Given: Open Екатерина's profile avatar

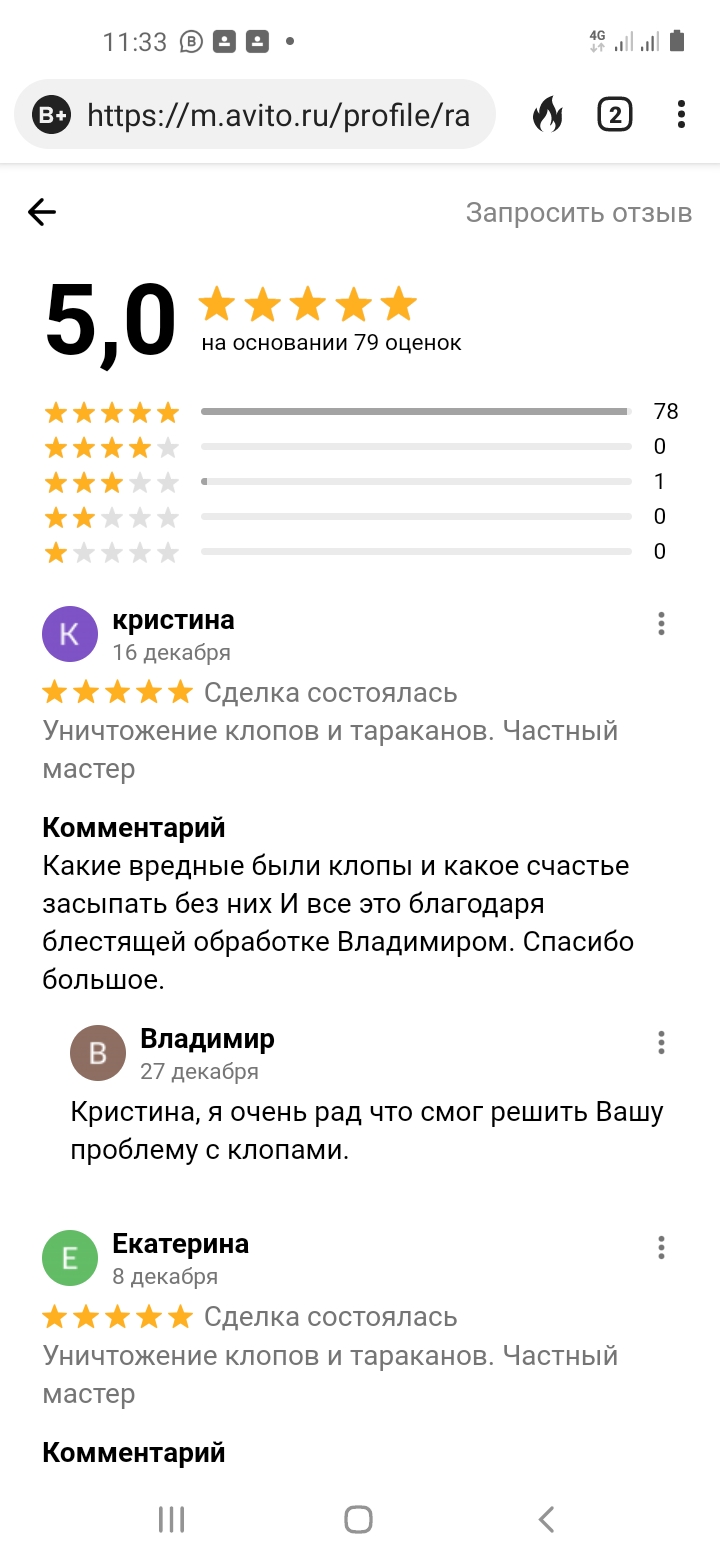Looking at the screenshot, I should (70, 1258).
